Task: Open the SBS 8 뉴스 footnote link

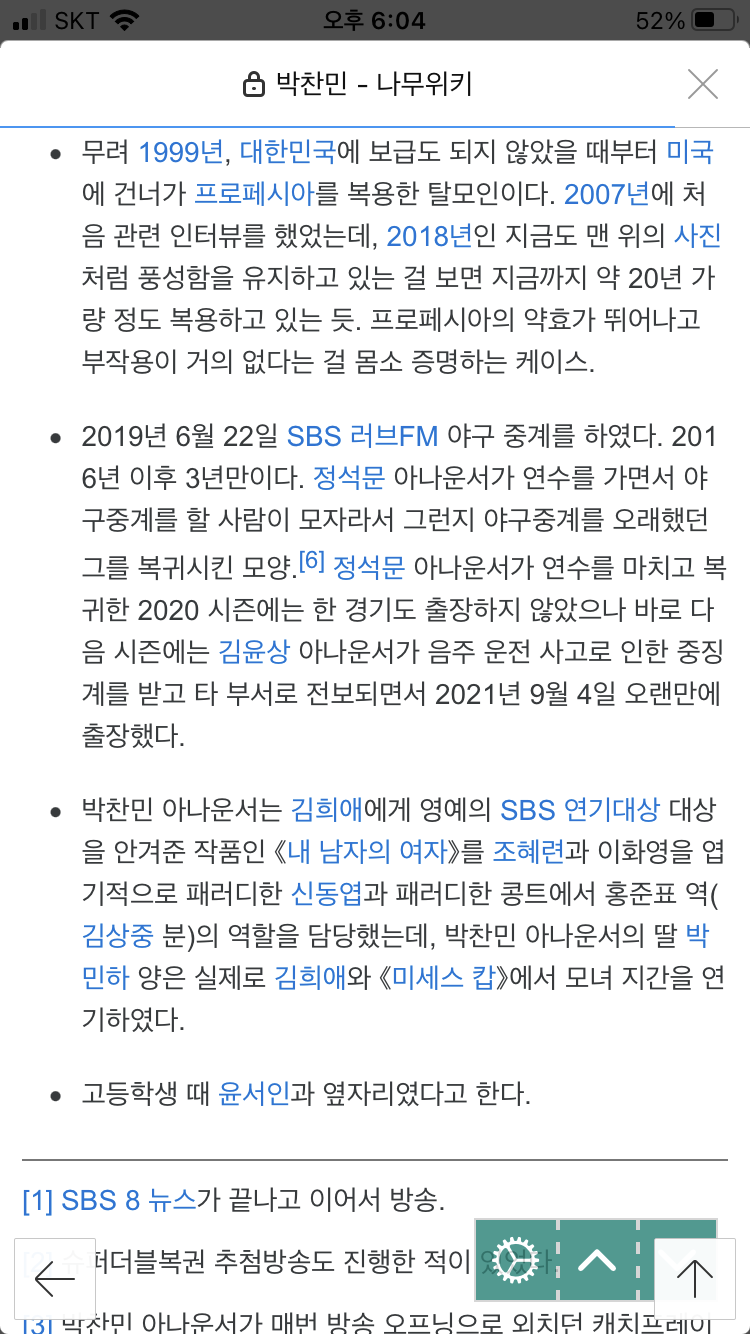Action: click(x=129, y=1200)
